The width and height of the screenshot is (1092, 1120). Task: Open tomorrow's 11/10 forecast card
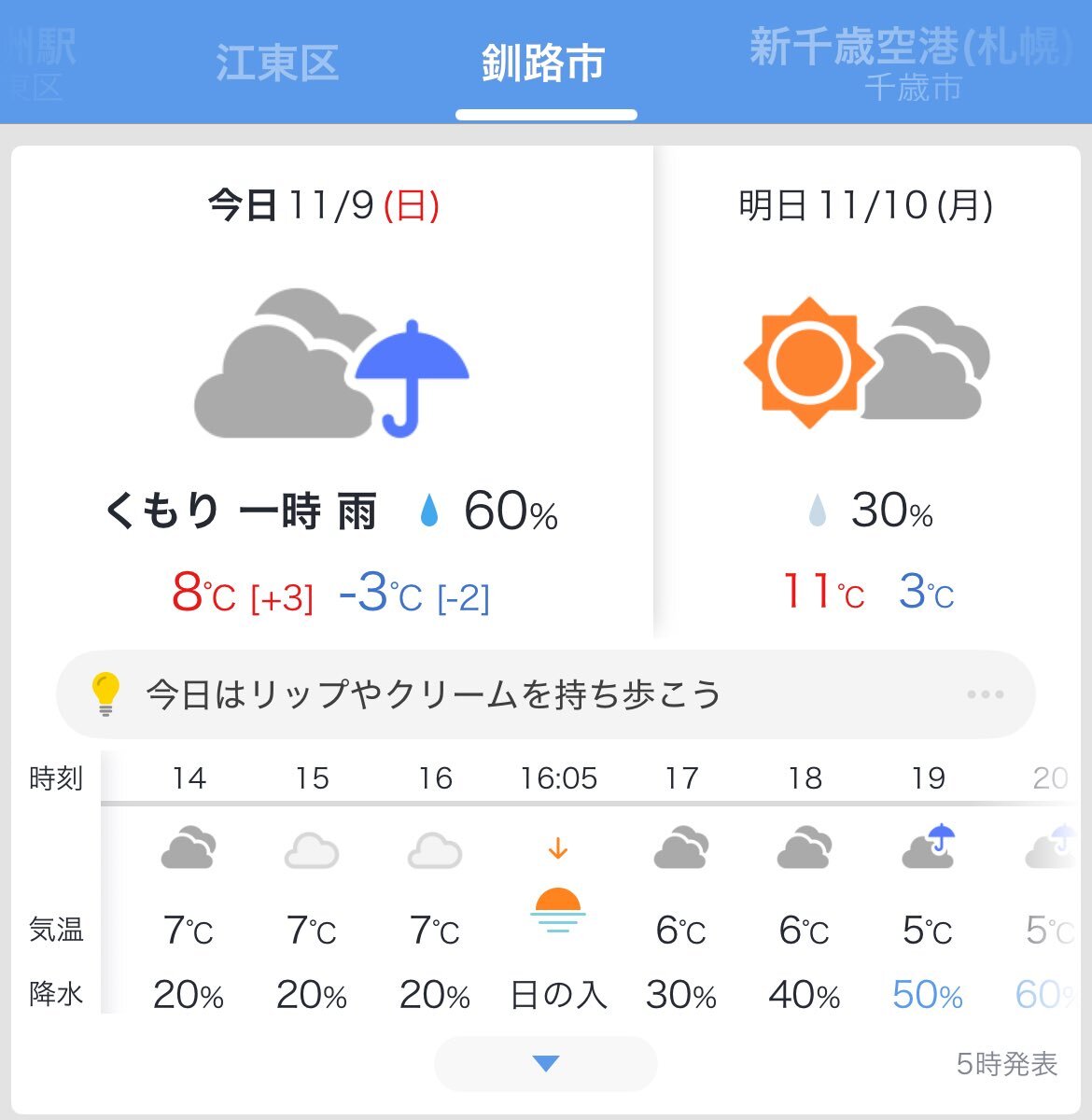pos(866,392)
